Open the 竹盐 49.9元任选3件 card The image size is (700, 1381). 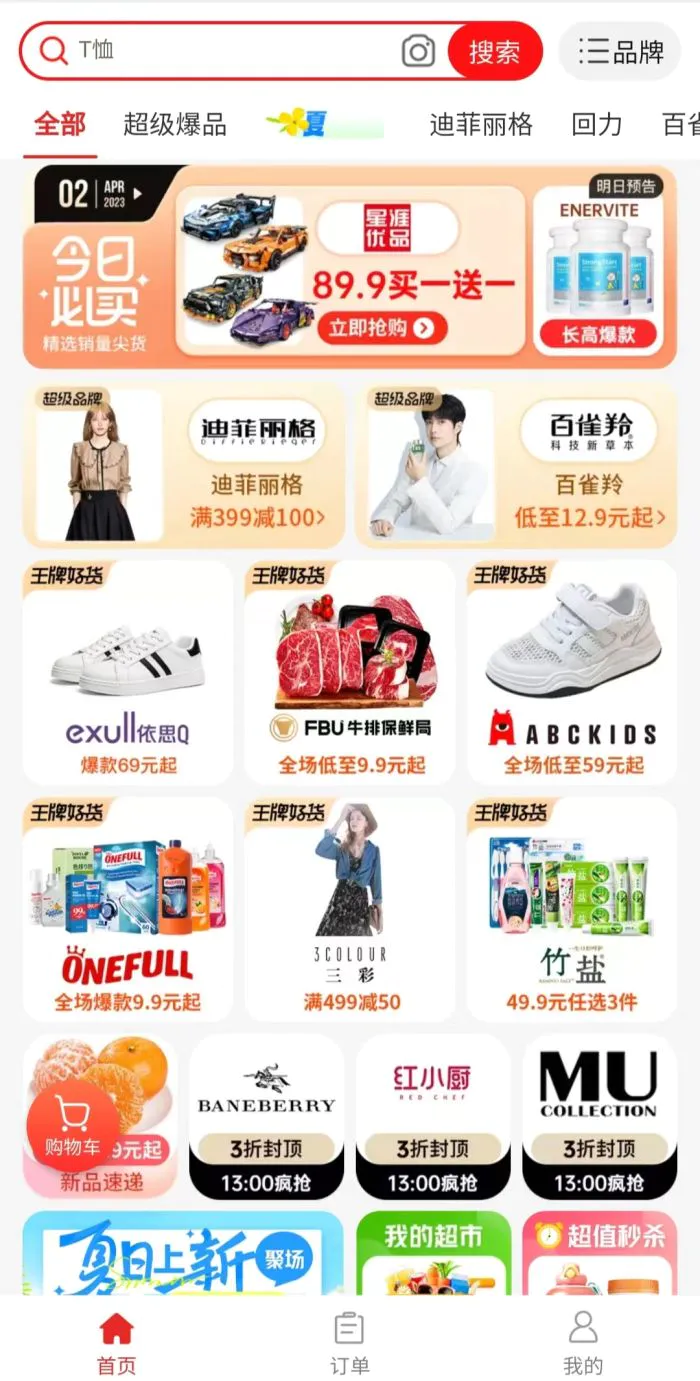[x=572, y=908]
